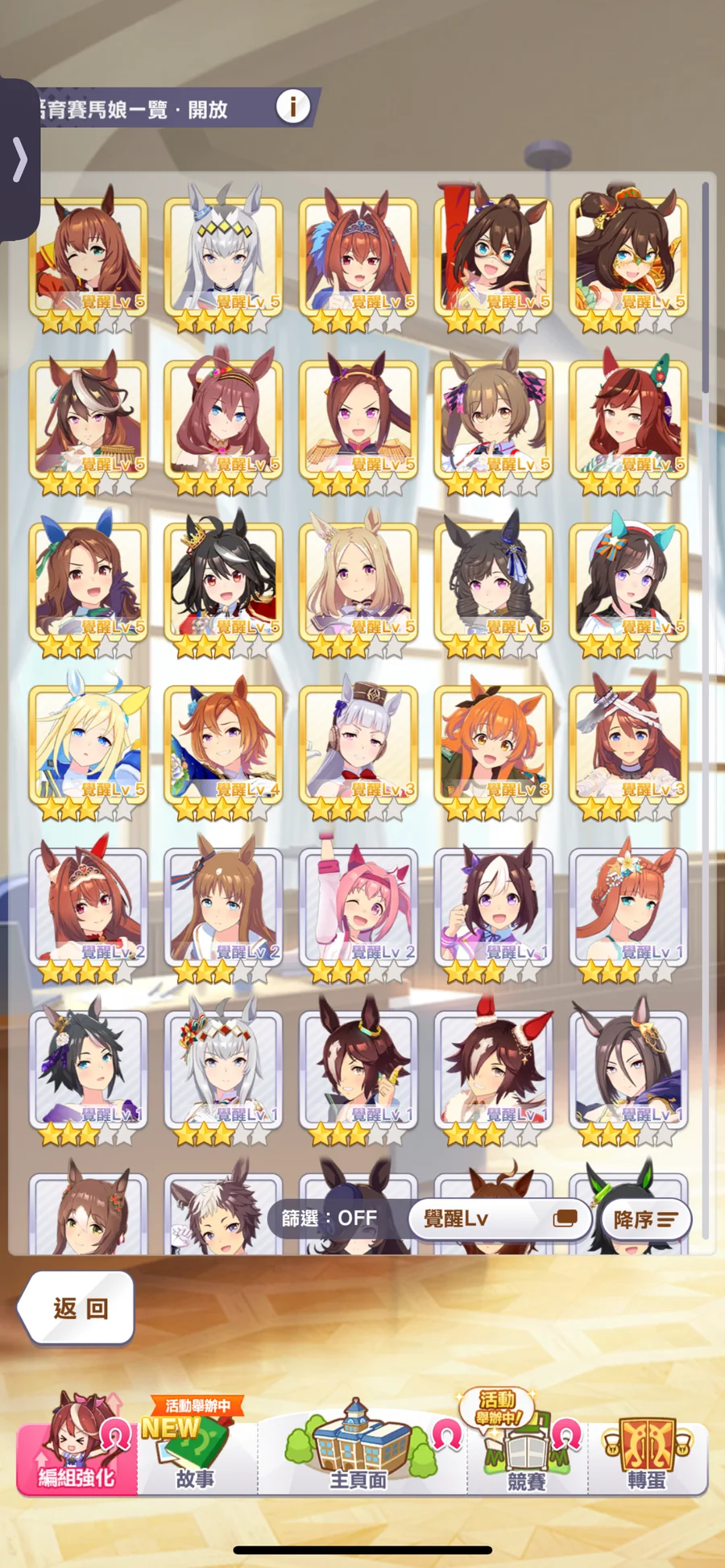Choose the cream-haired girl in purple outfit
Viewport: 725px width, 1568px height.
(358, 582)
